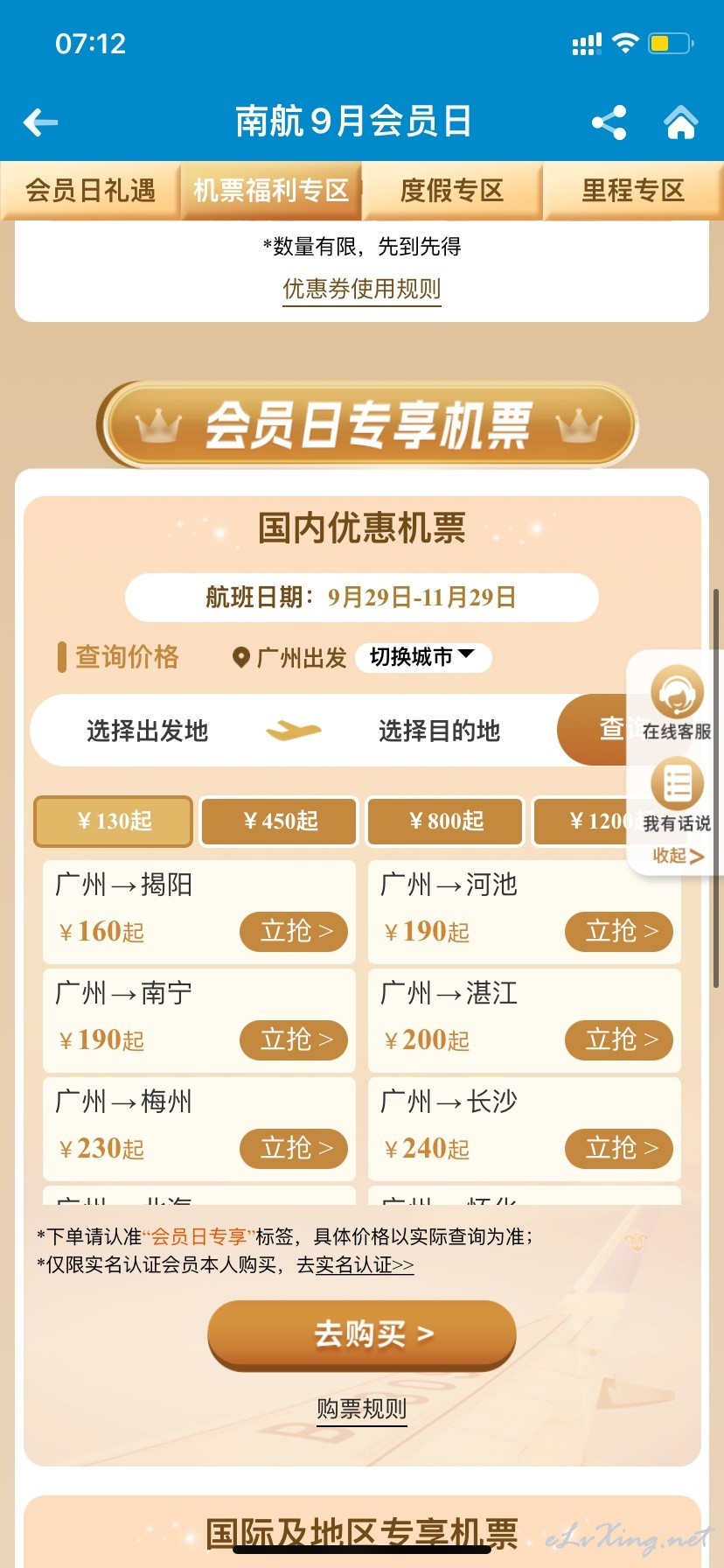Go back using the top-left arrow
This screenshot has height=1568, width=724.
40,122
